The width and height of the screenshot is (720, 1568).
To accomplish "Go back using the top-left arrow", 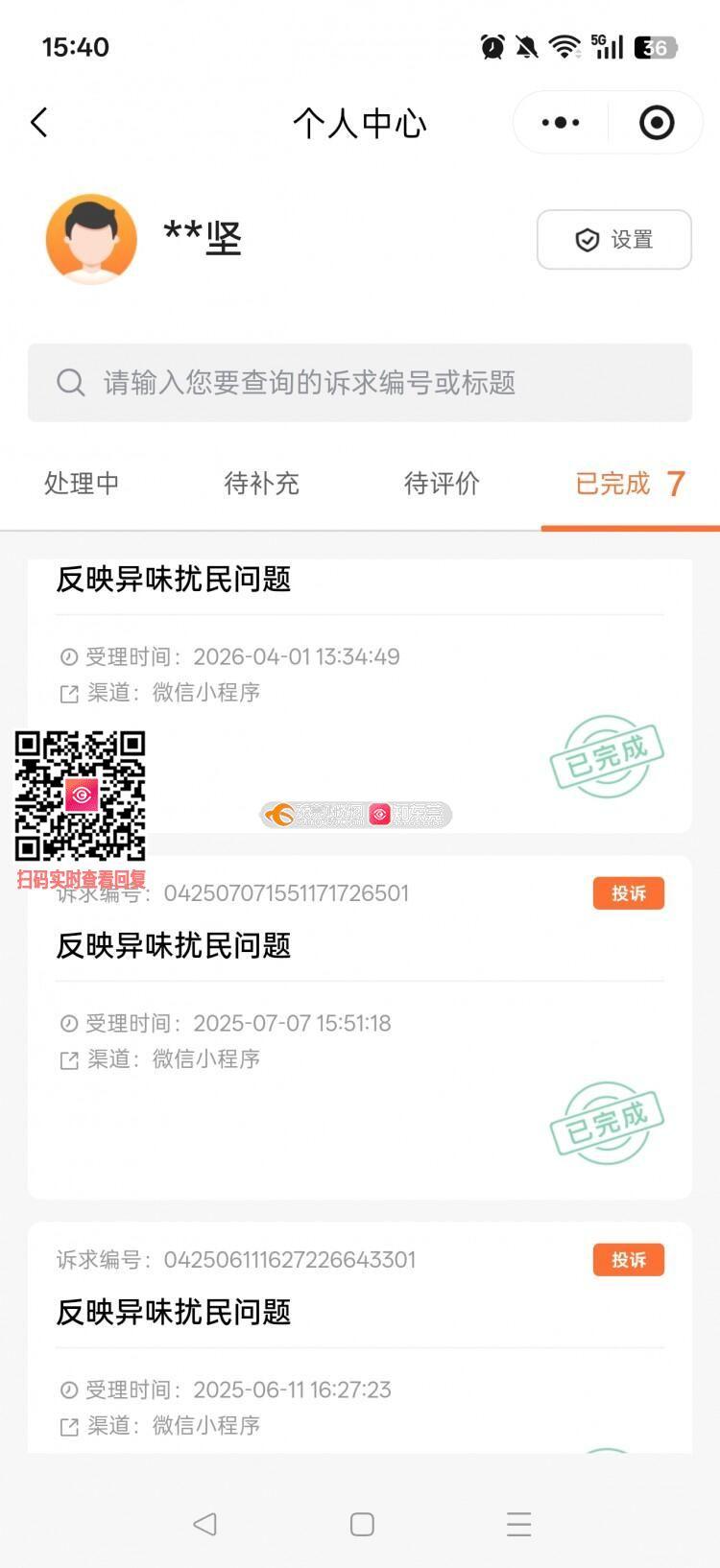I will [x=39, y=123].
